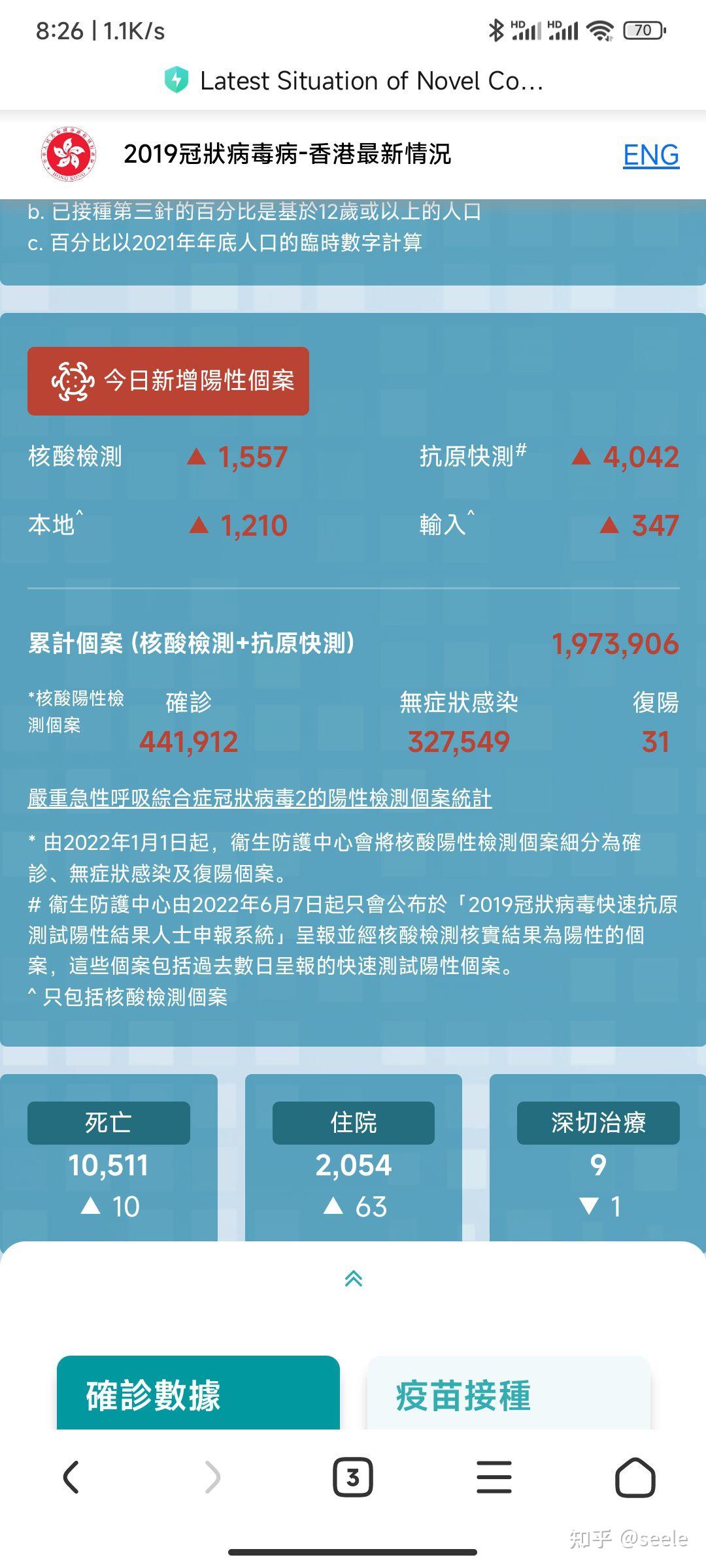Open the SARS-CoV-2 positive case statistics link

click(260, 798)
